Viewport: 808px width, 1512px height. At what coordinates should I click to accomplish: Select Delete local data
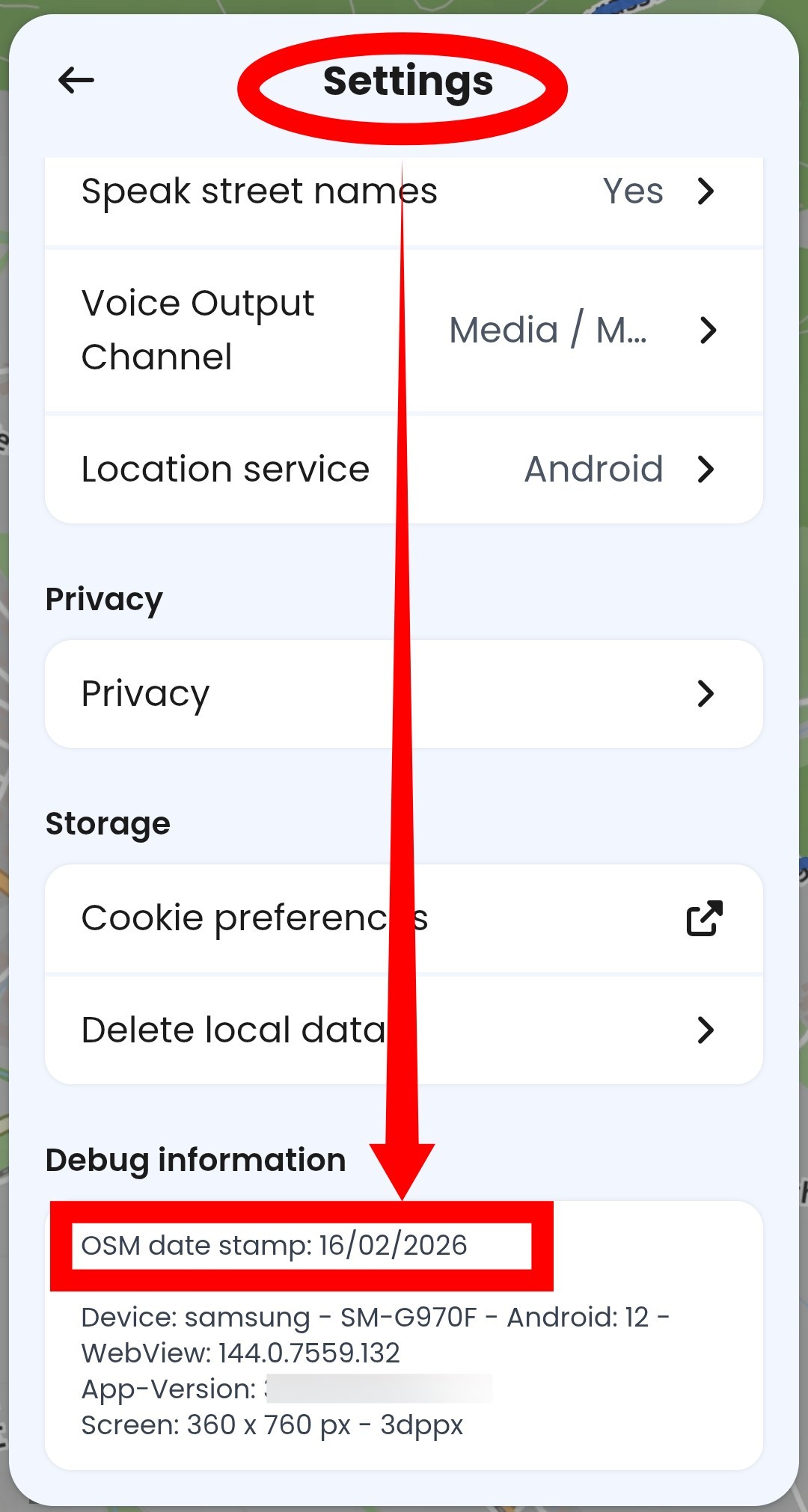pyautogui.click(x=404, y=1030)
